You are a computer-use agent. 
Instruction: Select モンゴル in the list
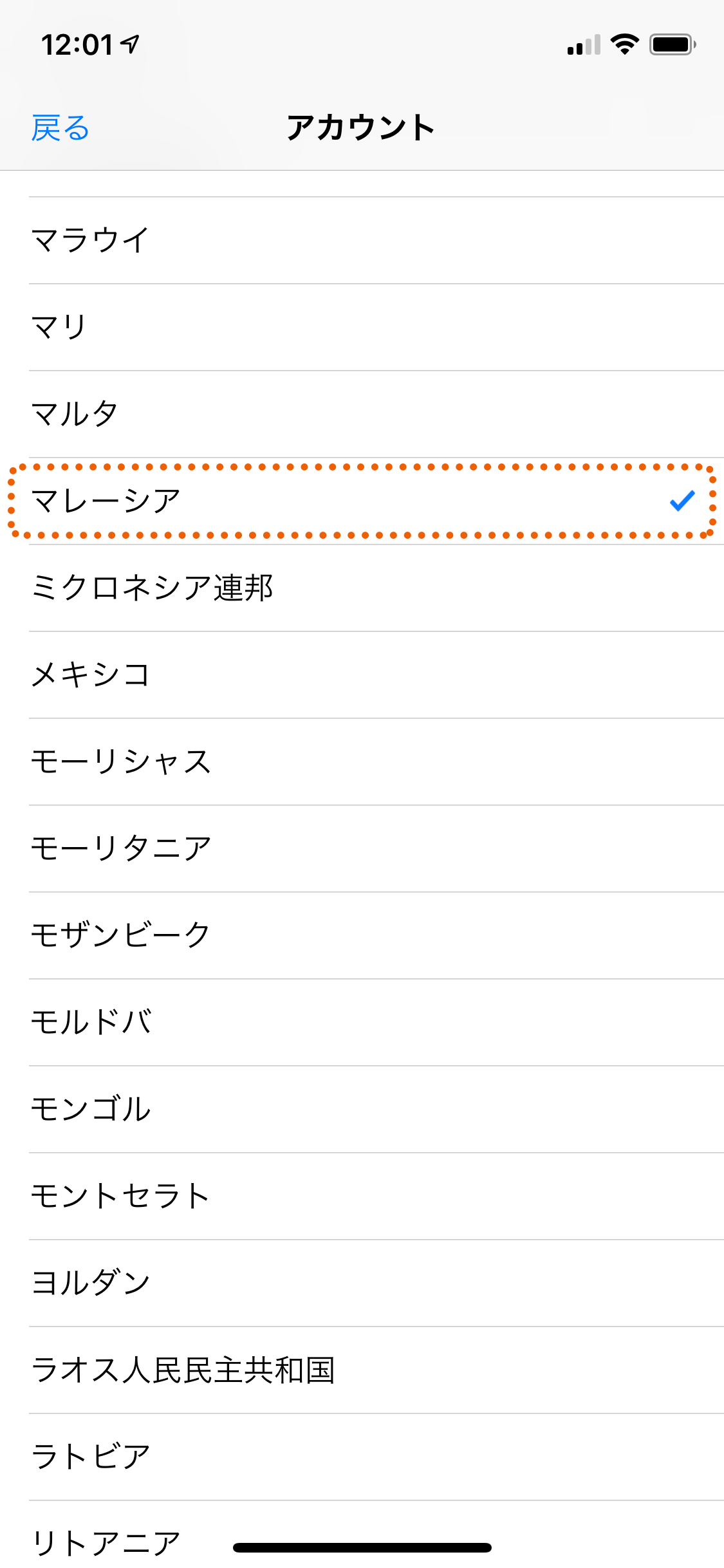point(362,1109)
